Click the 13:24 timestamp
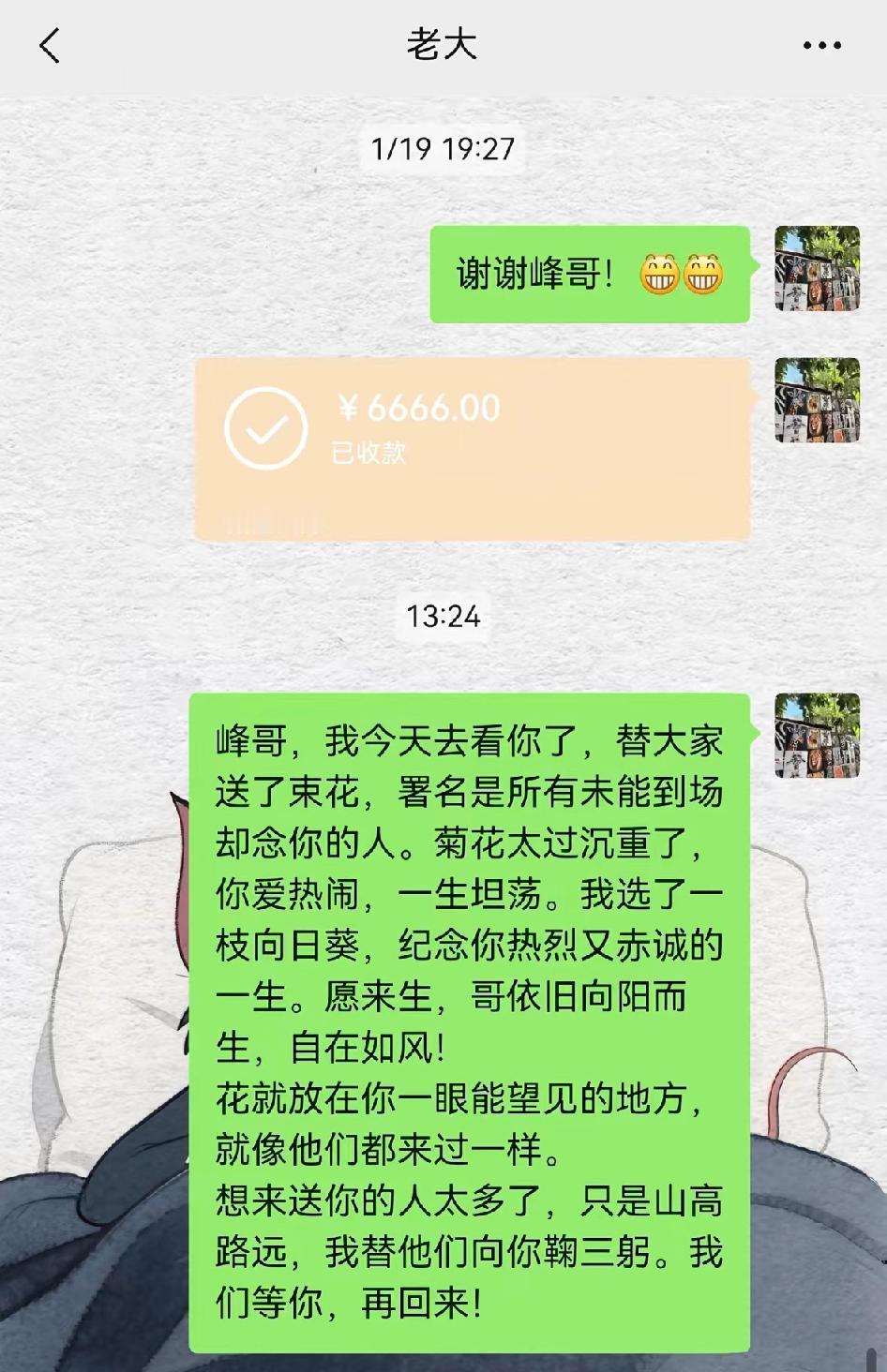 click(x=443, y=616)
